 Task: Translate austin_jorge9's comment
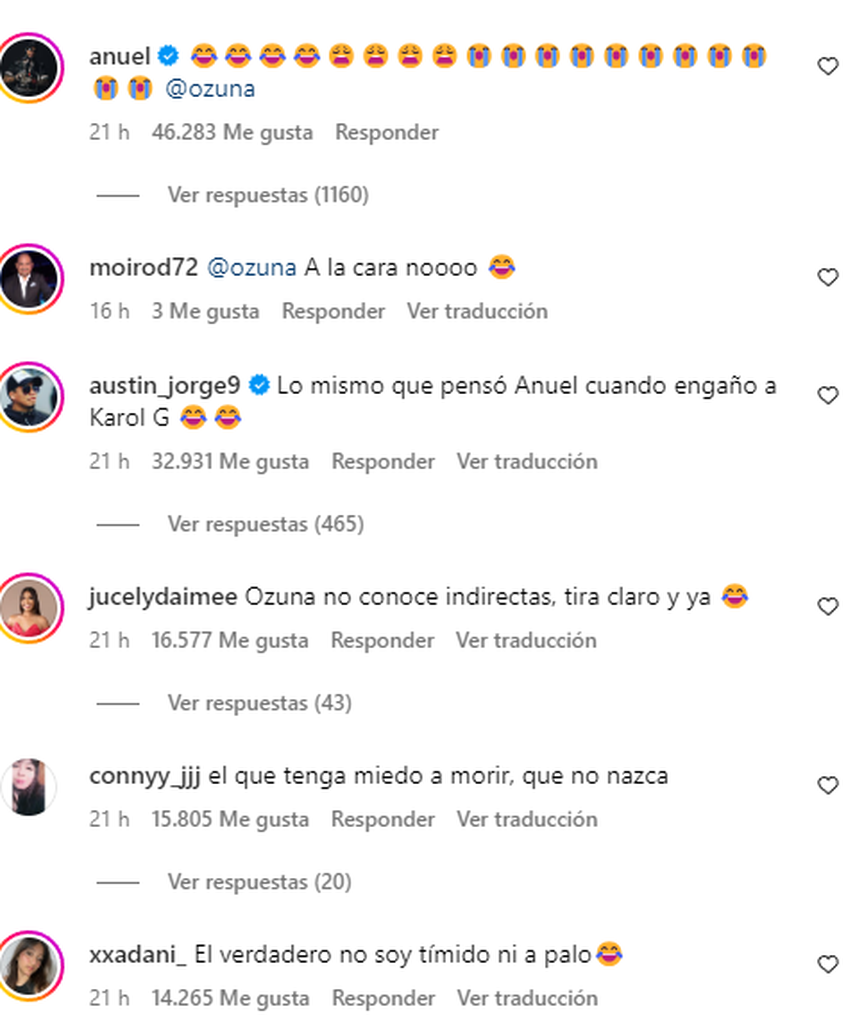click(x=526, y=461)
